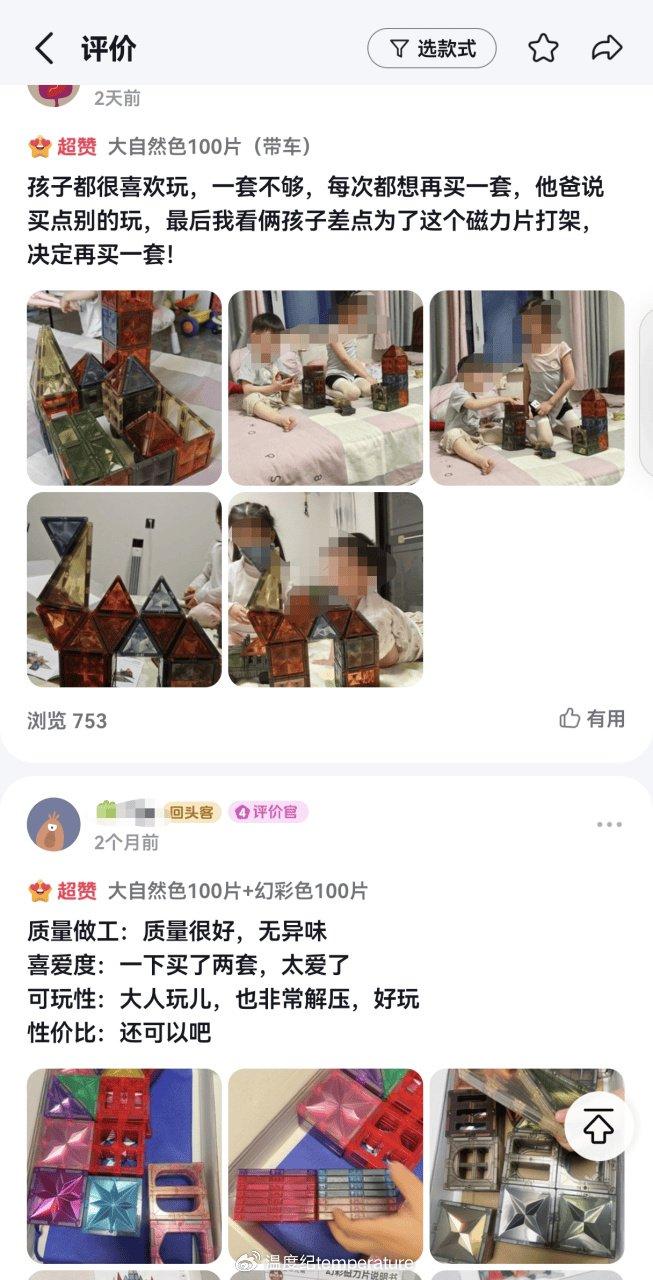Mark the first review as 有用
The height and width of the screenshot is (1280, 653).
(592, 718)
